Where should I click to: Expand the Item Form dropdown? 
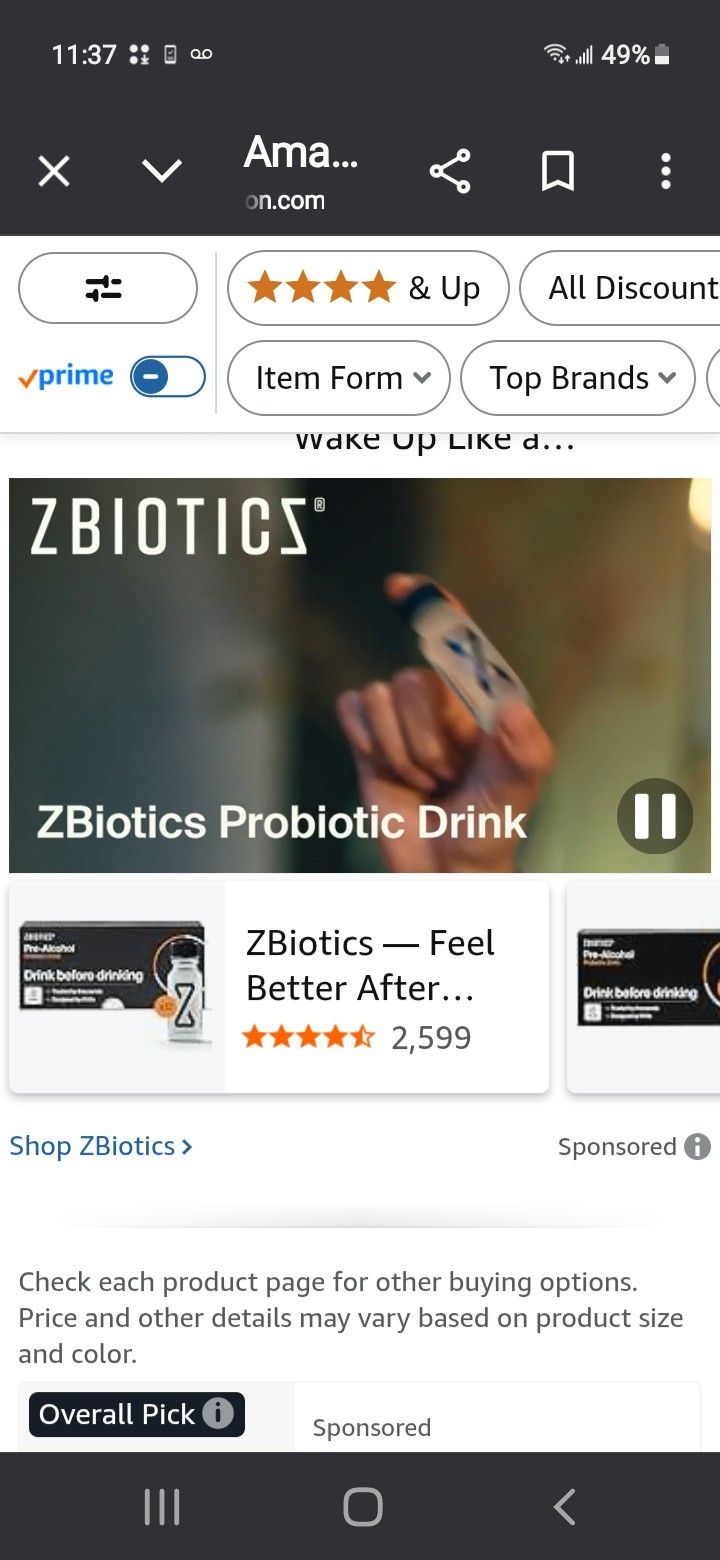(x=338, y=378)
